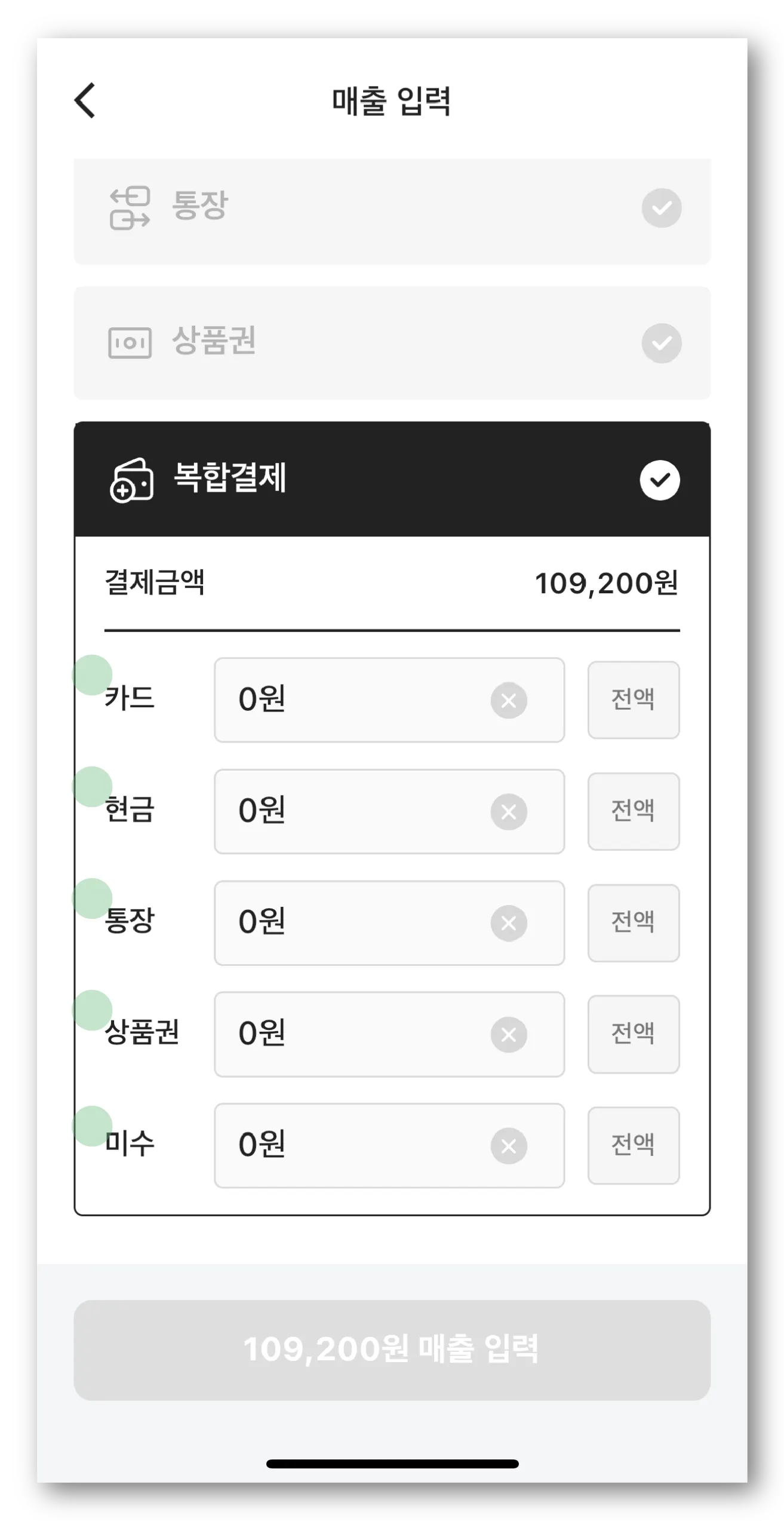Clear the 통장 amount in 복합결제

[509, 923]
